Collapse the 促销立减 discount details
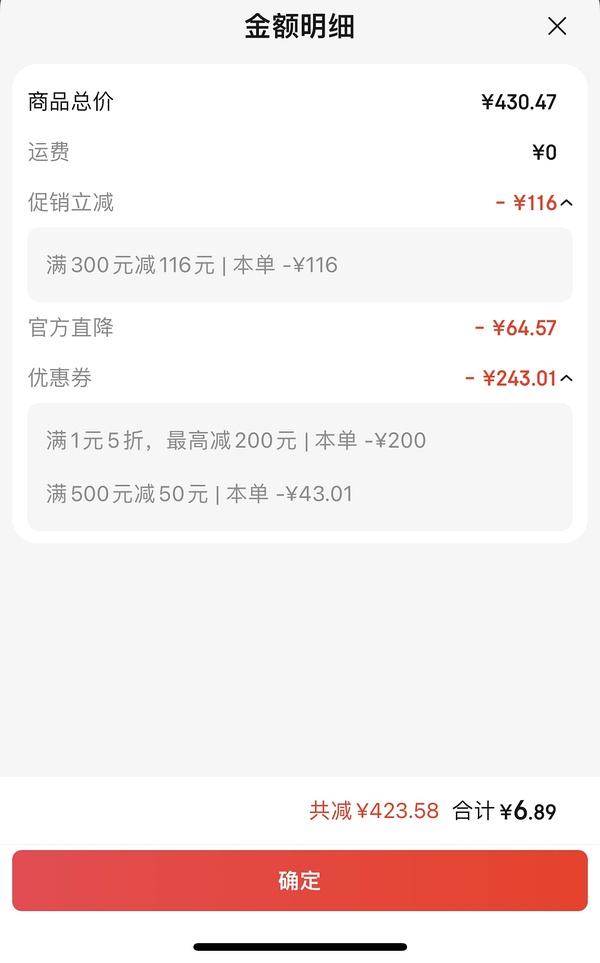 567,203
